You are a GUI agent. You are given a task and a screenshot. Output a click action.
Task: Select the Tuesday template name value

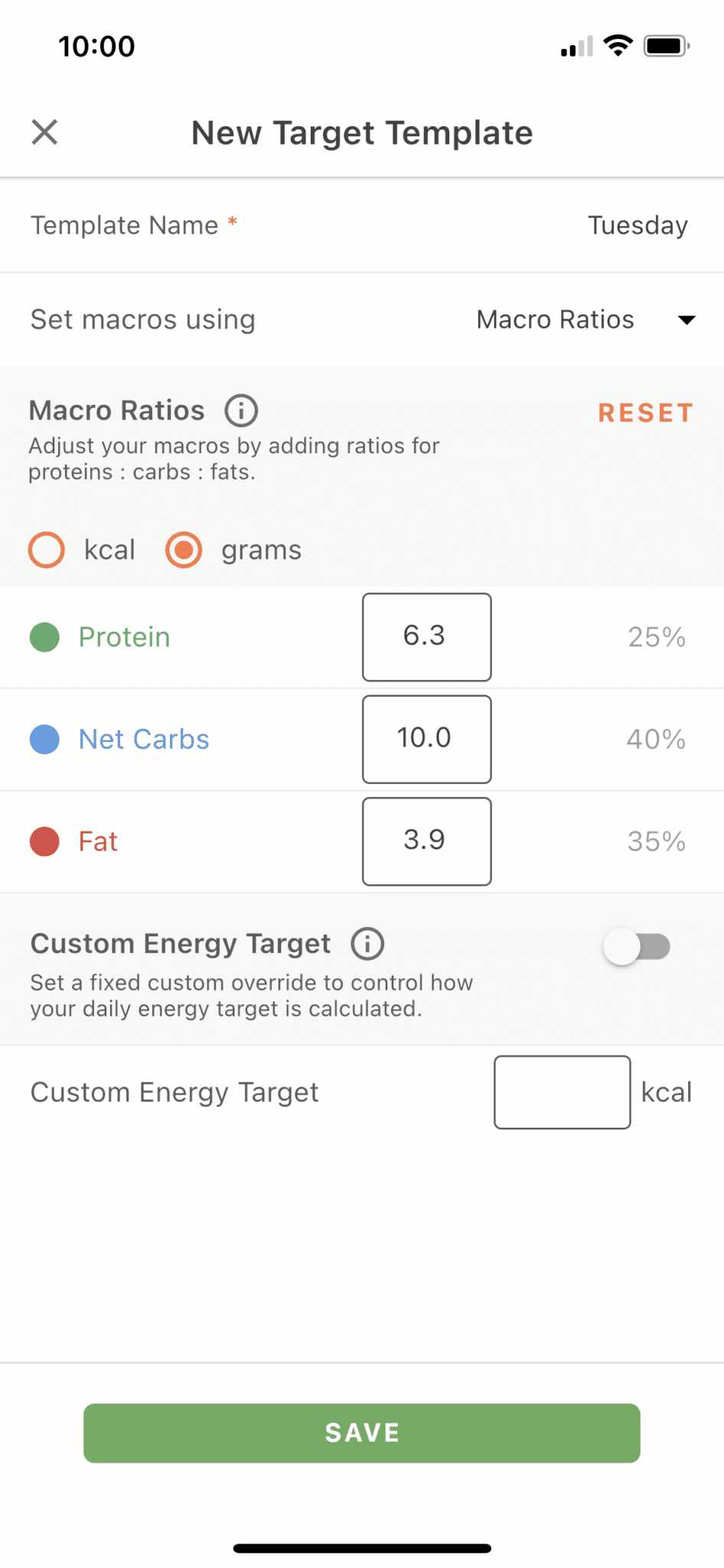pos(638,225)
